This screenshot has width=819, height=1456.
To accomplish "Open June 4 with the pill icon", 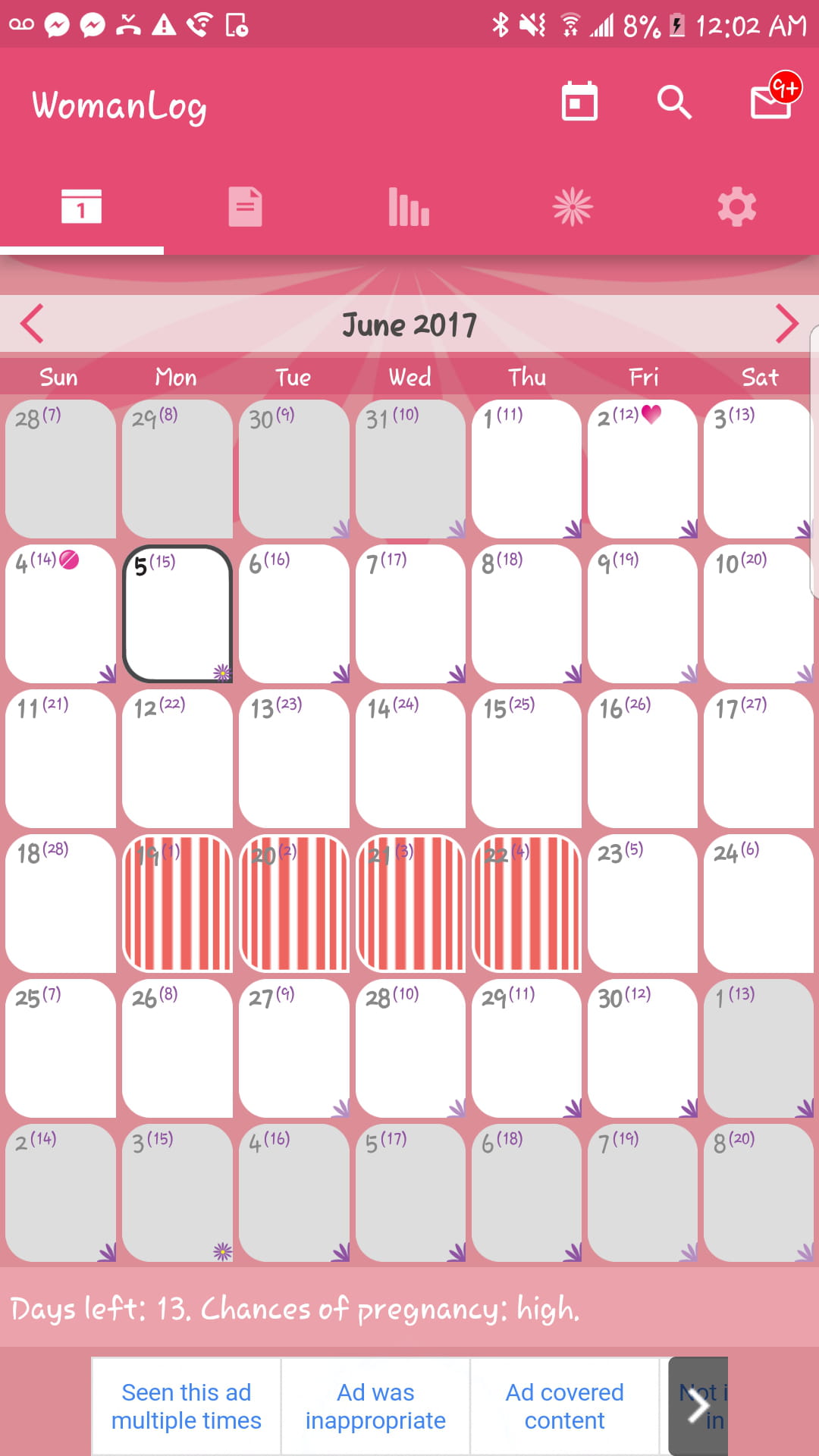I will (61, 613).
